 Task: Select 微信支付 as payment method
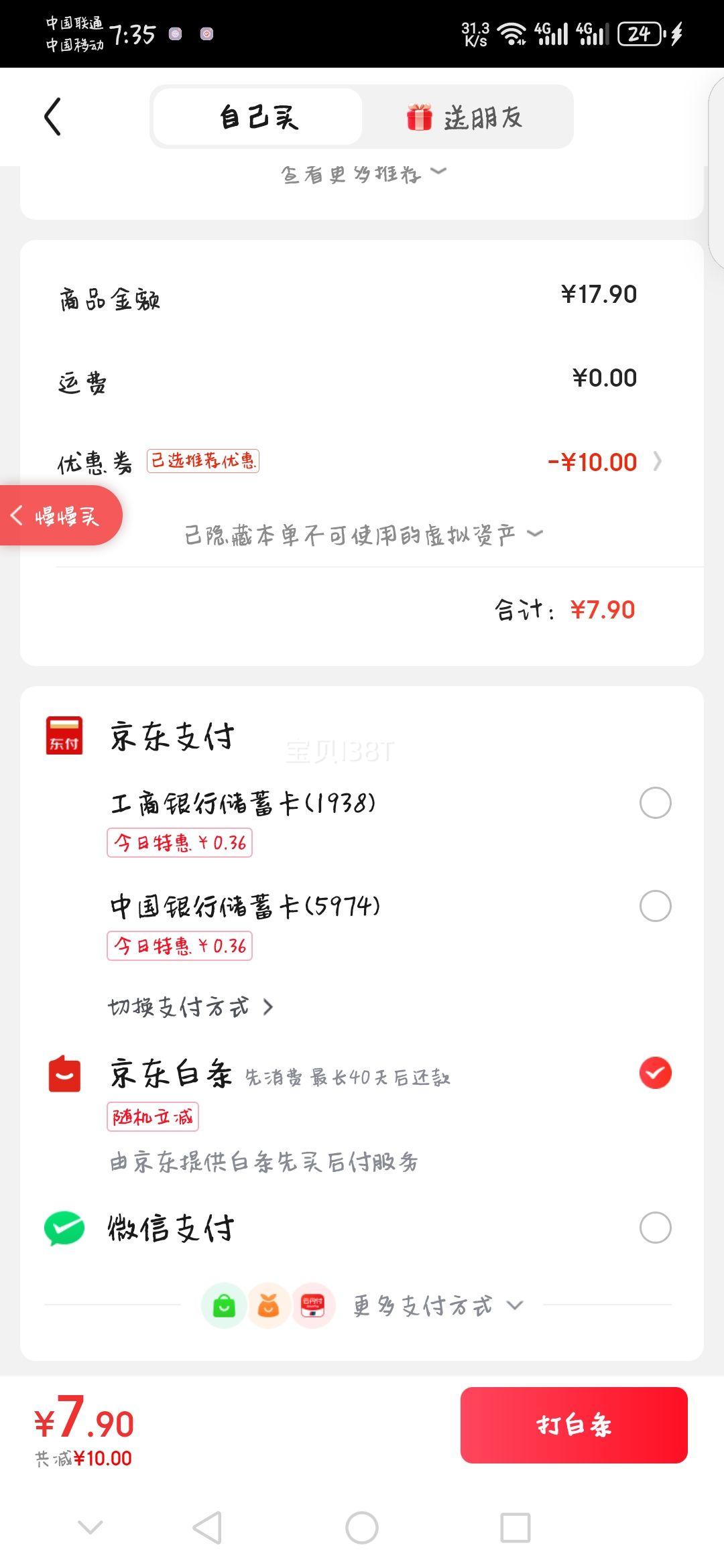(655, 1228)
